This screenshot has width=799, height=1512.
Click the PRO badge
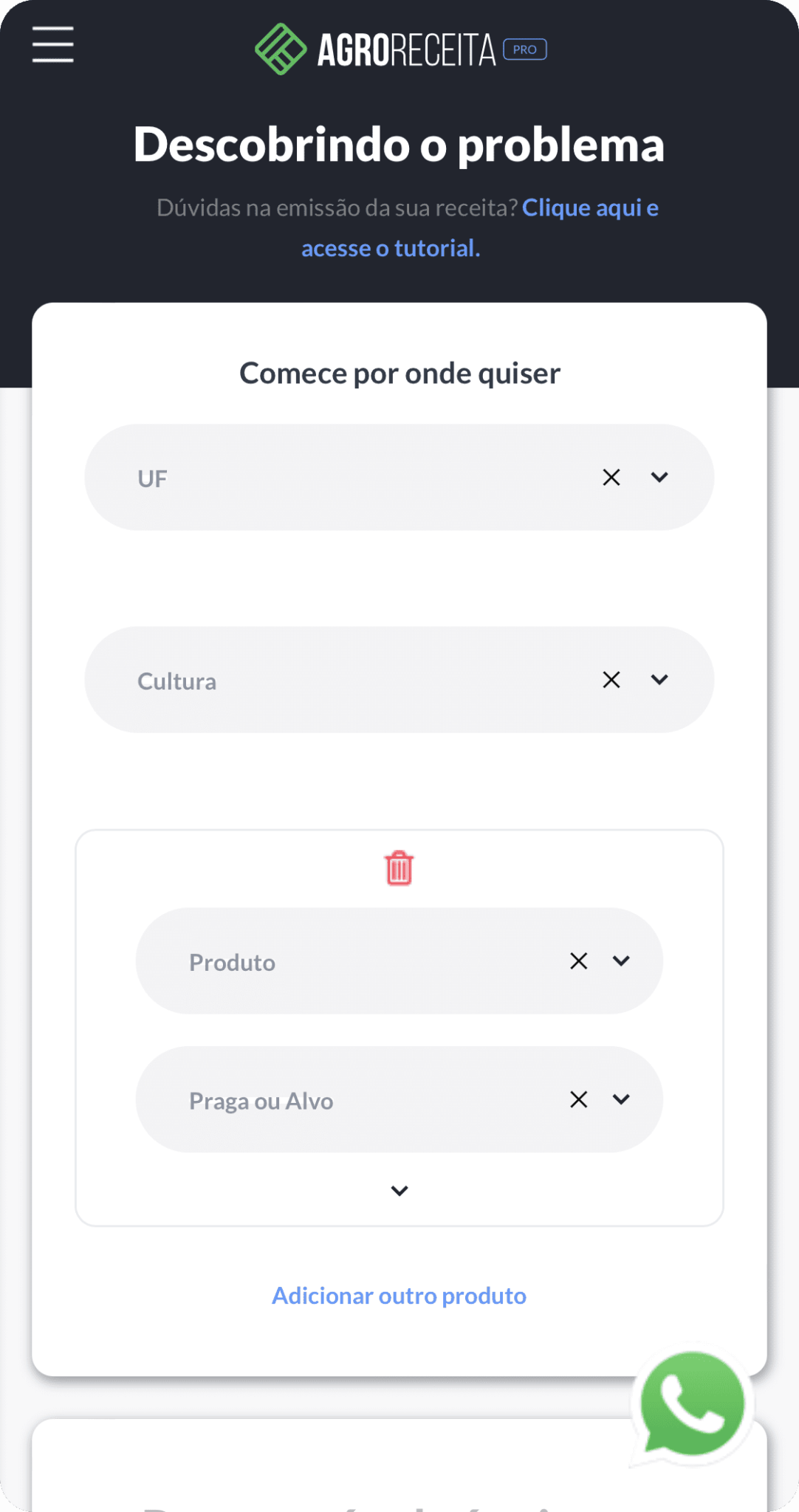click(x=525, y=49)
